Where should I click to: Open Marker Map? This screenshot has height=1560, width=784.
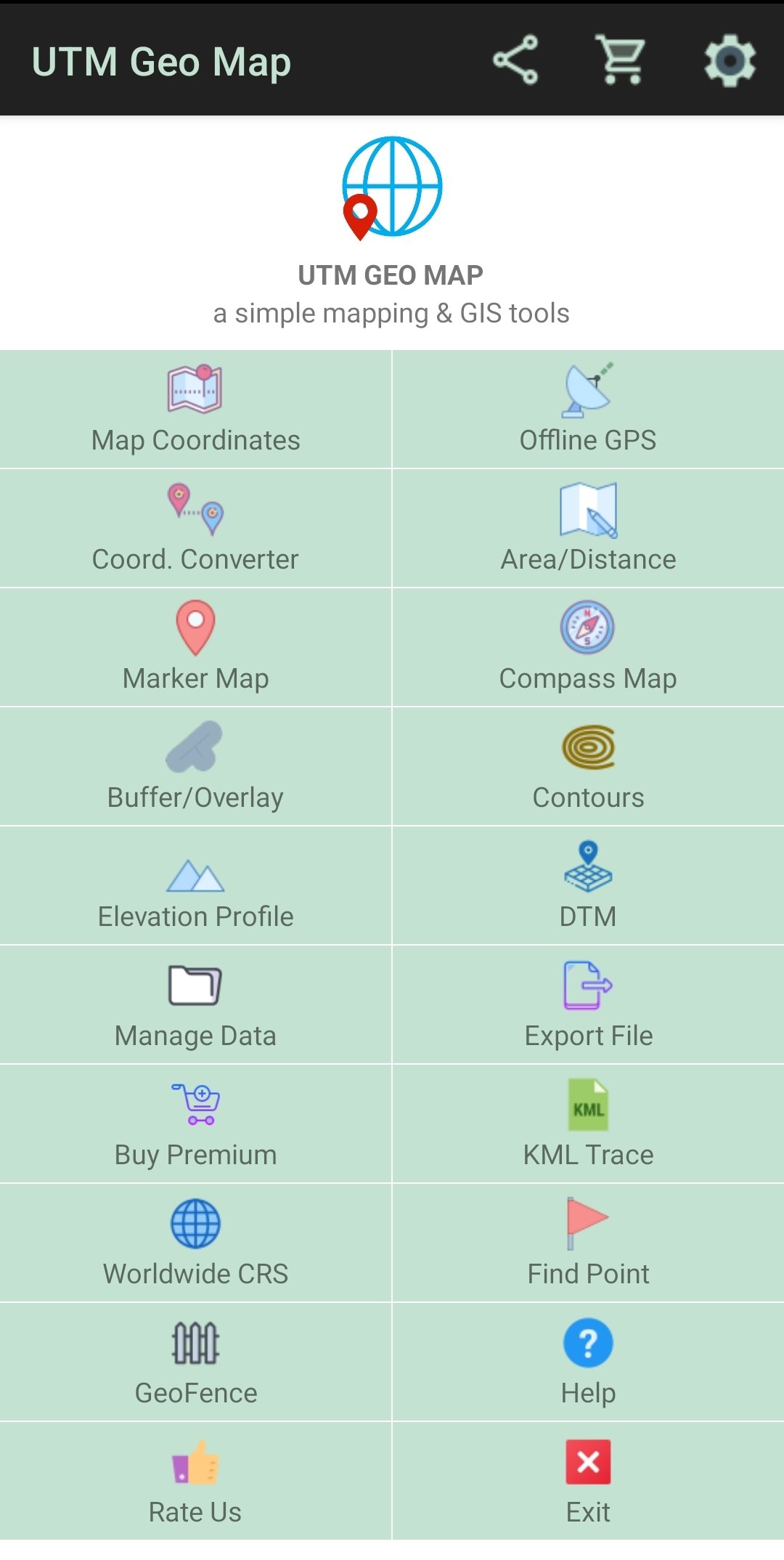pyautogui.click(x=195, y=648)
